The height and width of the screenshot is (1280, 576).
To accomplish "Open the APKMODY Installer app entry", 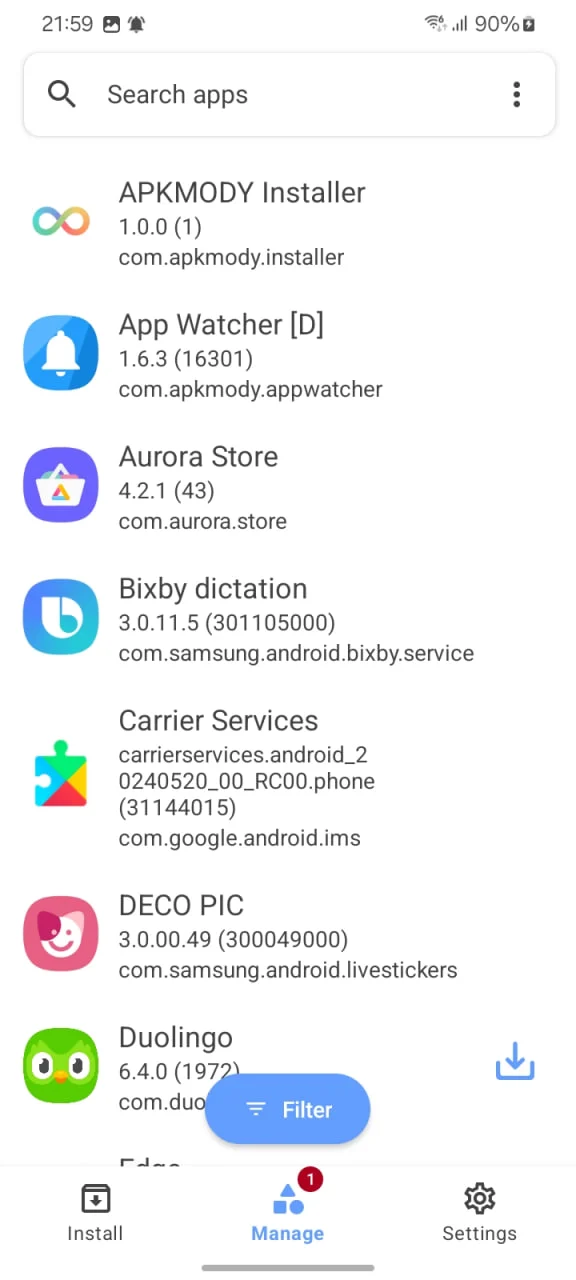I will click(288, 222).
